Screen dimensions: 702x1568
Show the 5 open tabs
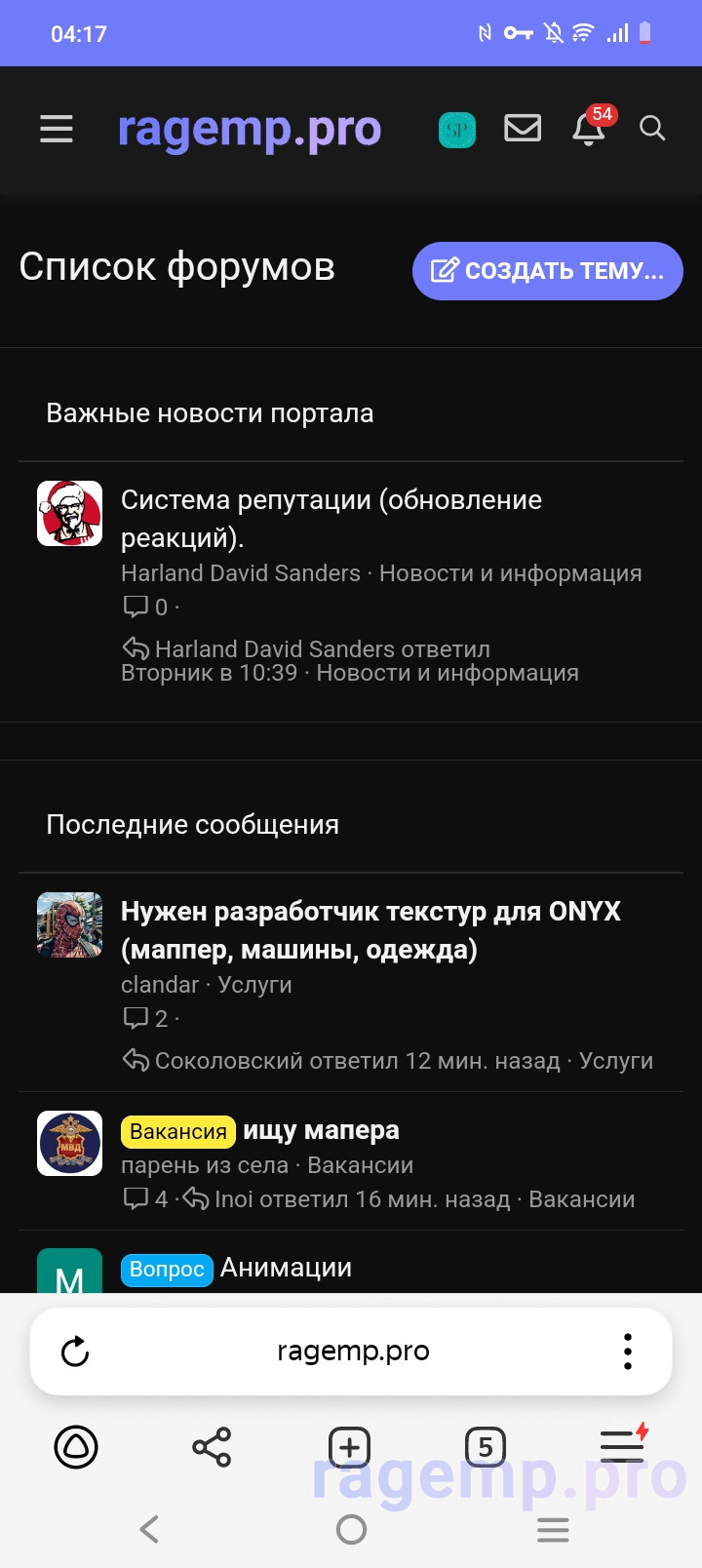[486, 1447]
